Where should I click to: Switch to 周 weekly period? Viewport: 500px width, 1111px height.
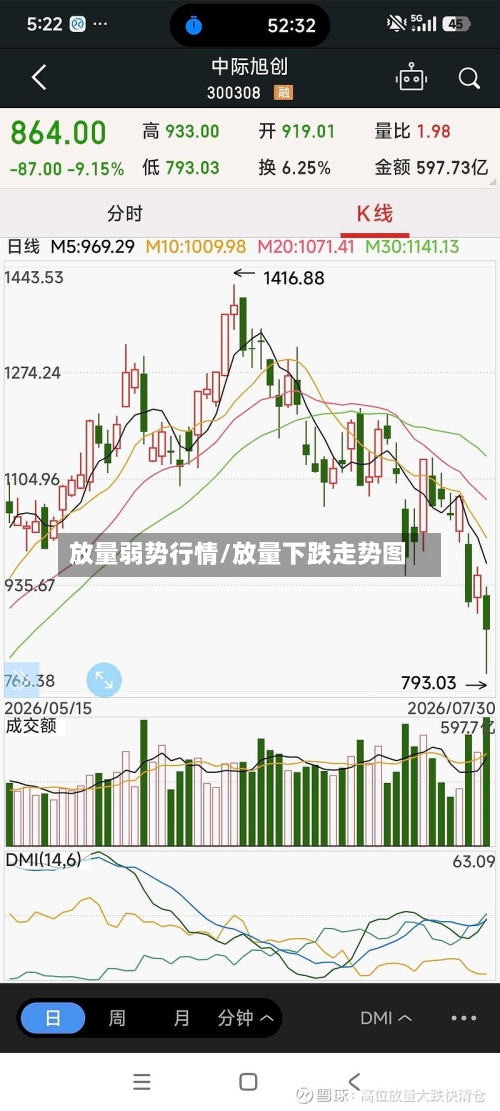tap(117, 1018)
